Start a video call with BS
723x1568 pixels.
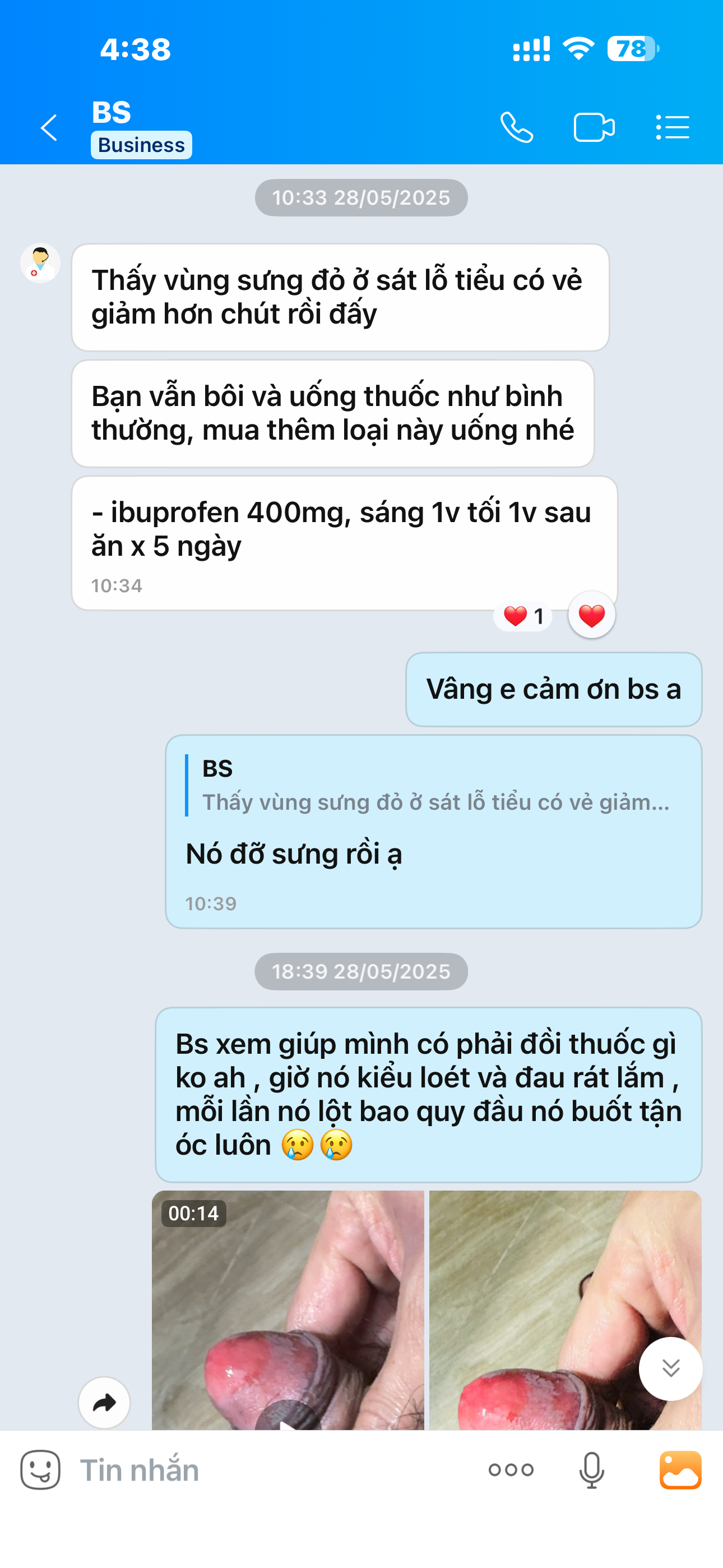pos(594,128)
